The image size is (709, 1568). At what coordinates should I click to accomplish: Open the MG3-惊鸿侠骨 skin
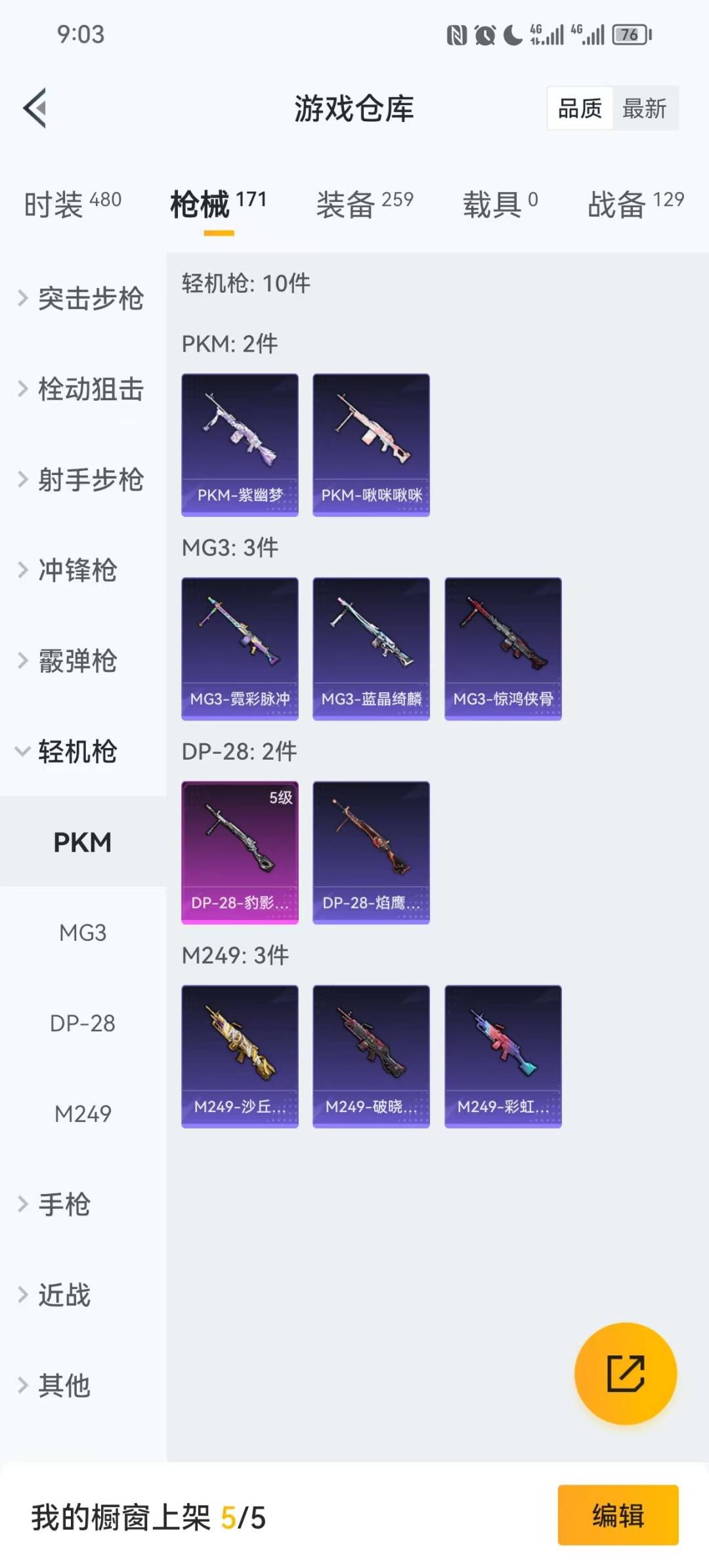[x=503, y=646]
